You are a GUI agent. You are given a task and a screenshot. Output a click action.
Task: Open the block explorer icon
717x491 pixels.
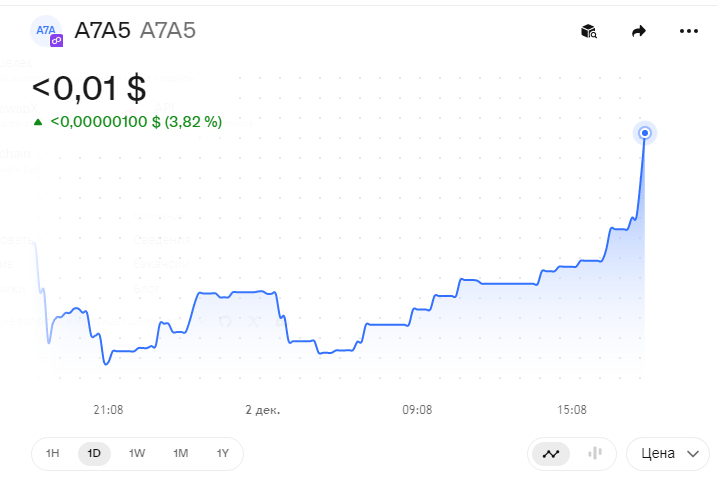(589, 31)
